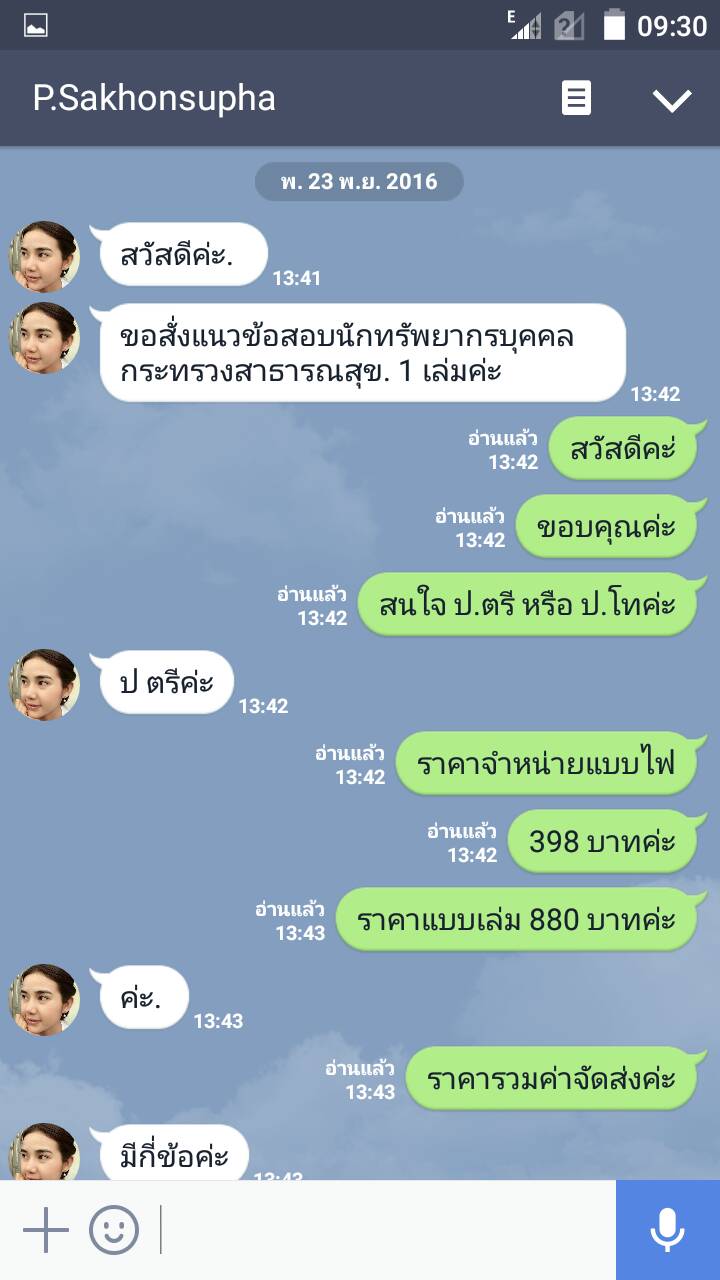Viewport: 720px width, 1280px height.
Task: Expand the chat options chevron
Action: [x=671, y=99]
